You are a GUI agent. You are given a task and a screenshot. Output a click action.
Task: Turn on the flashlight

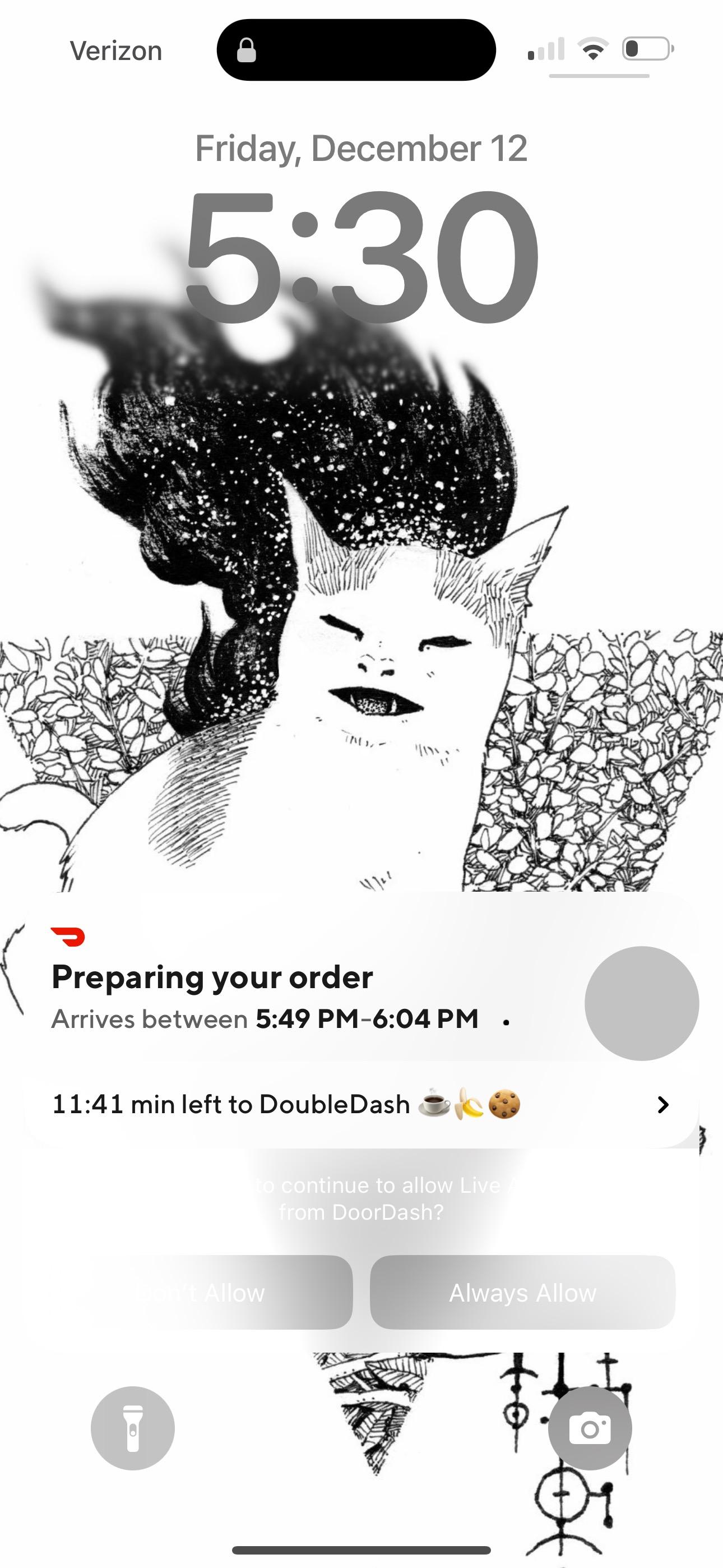(133, 1428)
